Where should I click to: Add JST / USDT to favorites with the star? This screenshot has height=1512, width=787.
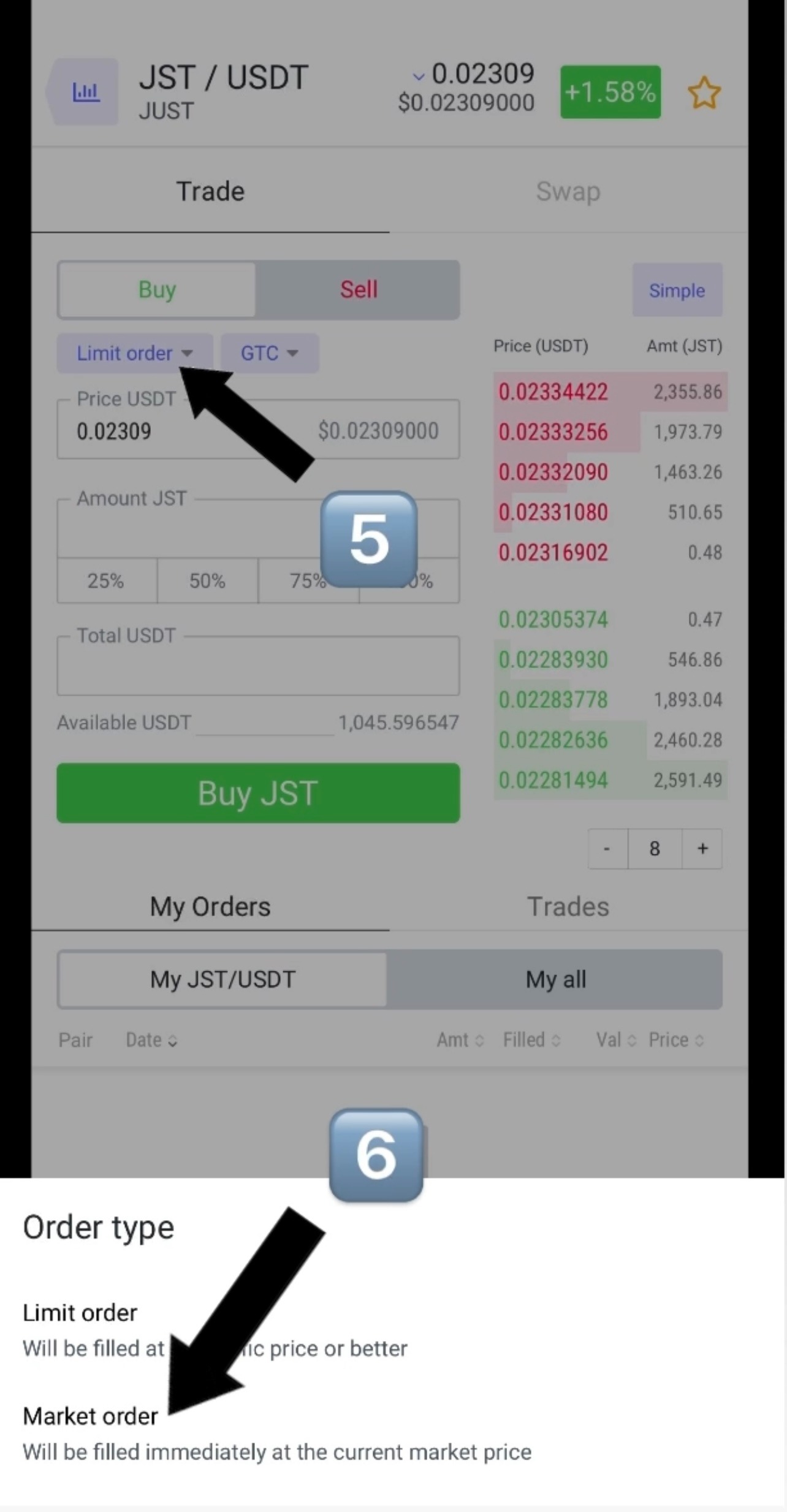704,93
